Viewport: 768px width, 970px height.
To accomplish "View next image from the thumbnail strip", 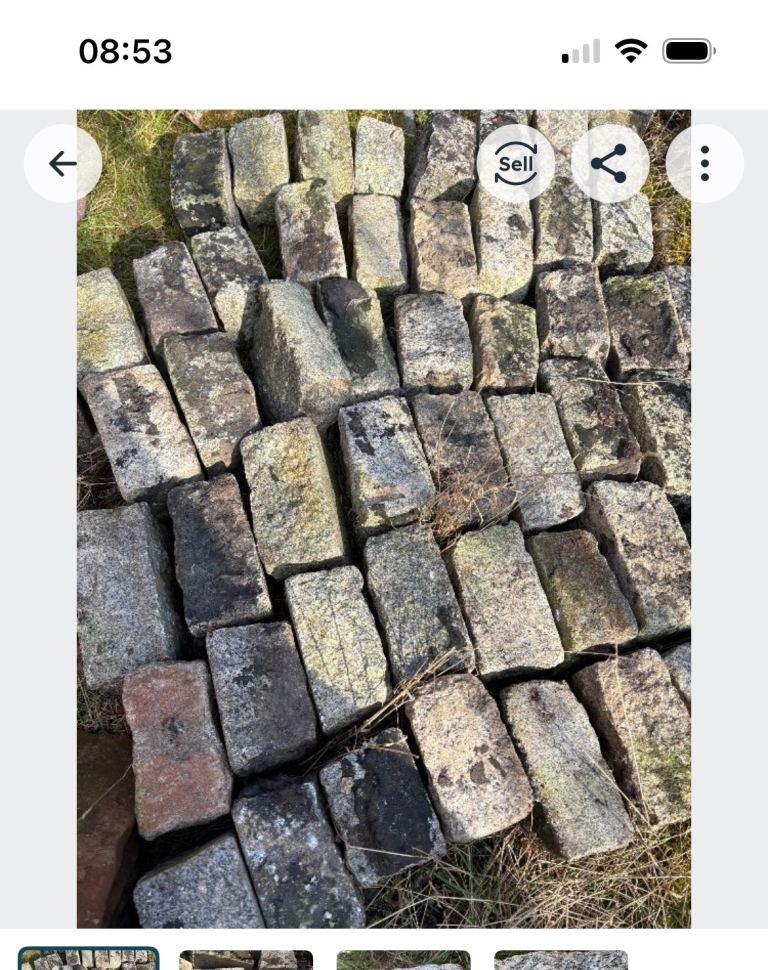I will (245, 958).
